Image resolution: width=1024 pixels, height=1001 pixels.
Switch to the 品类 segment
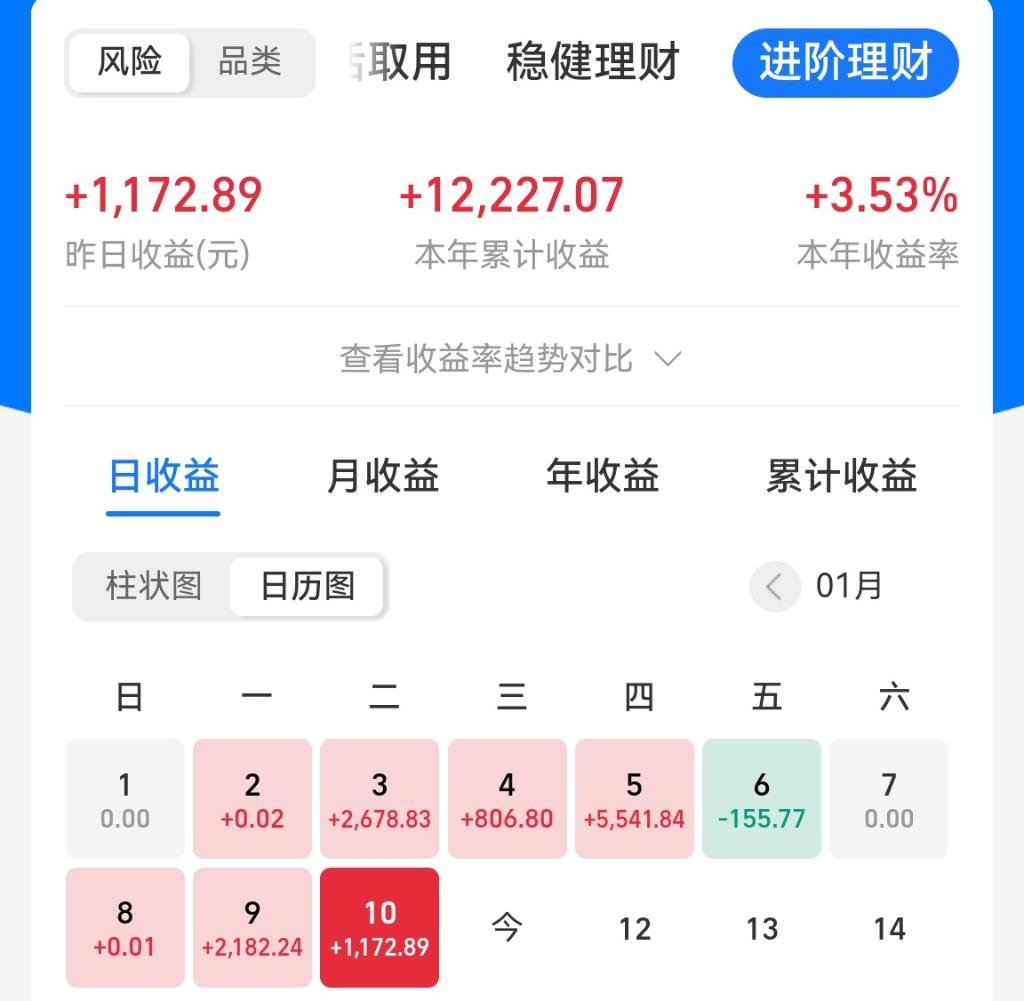click(x=250, y=63)
